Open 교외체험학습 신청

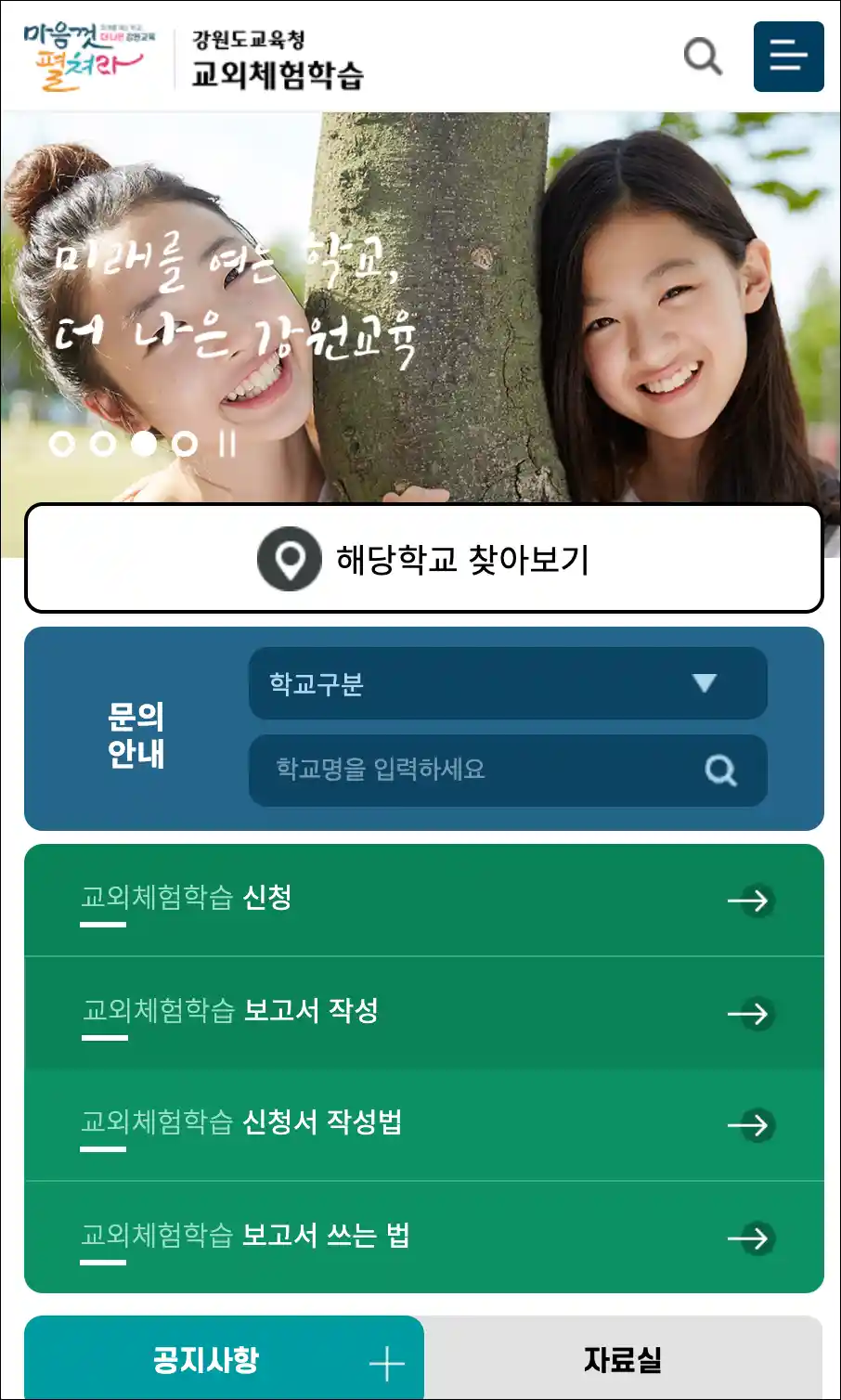point(423,900)
